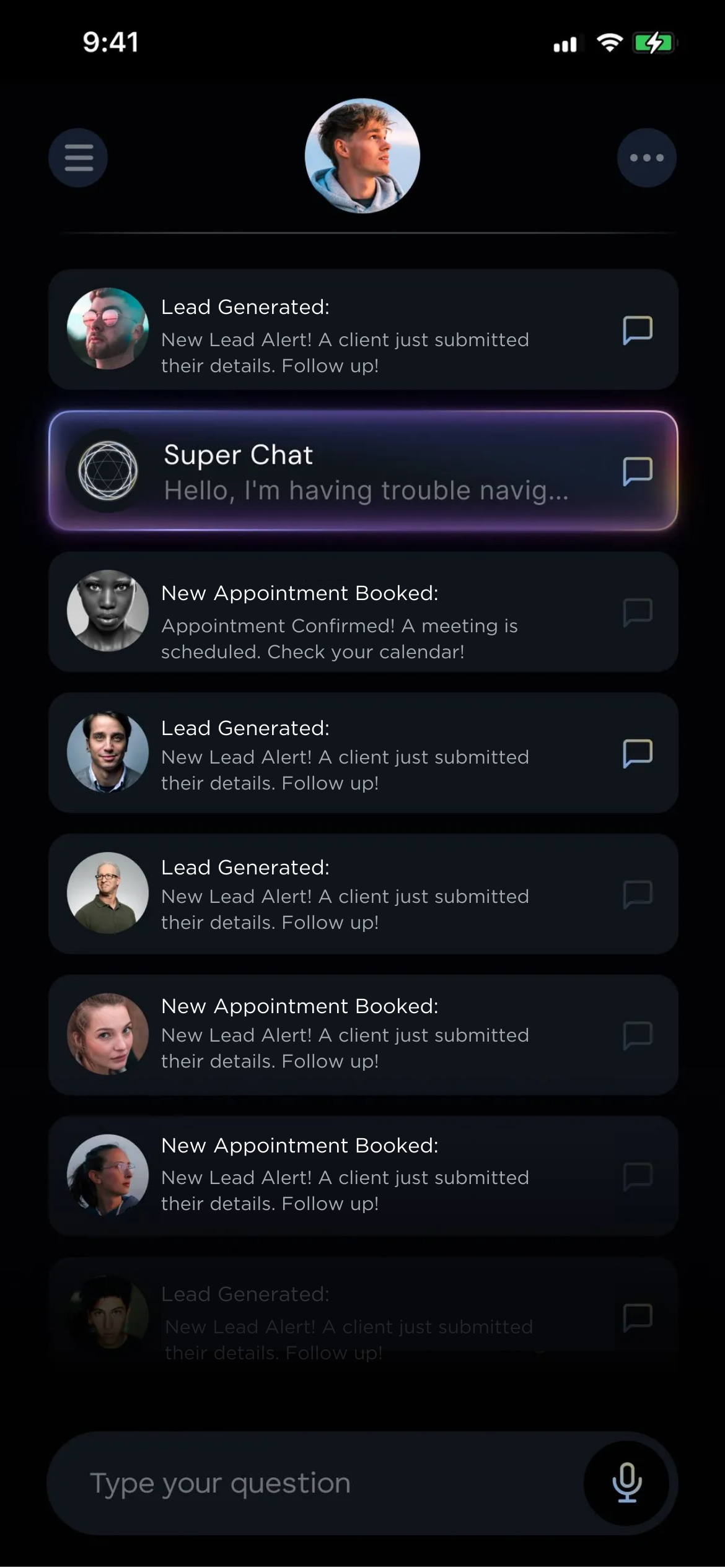This screenshot has width=725, height=1568.
Task: Open Lead Generated alert from man with pink sunglasses
Action: pyautogui.click(x=363, y=329)
